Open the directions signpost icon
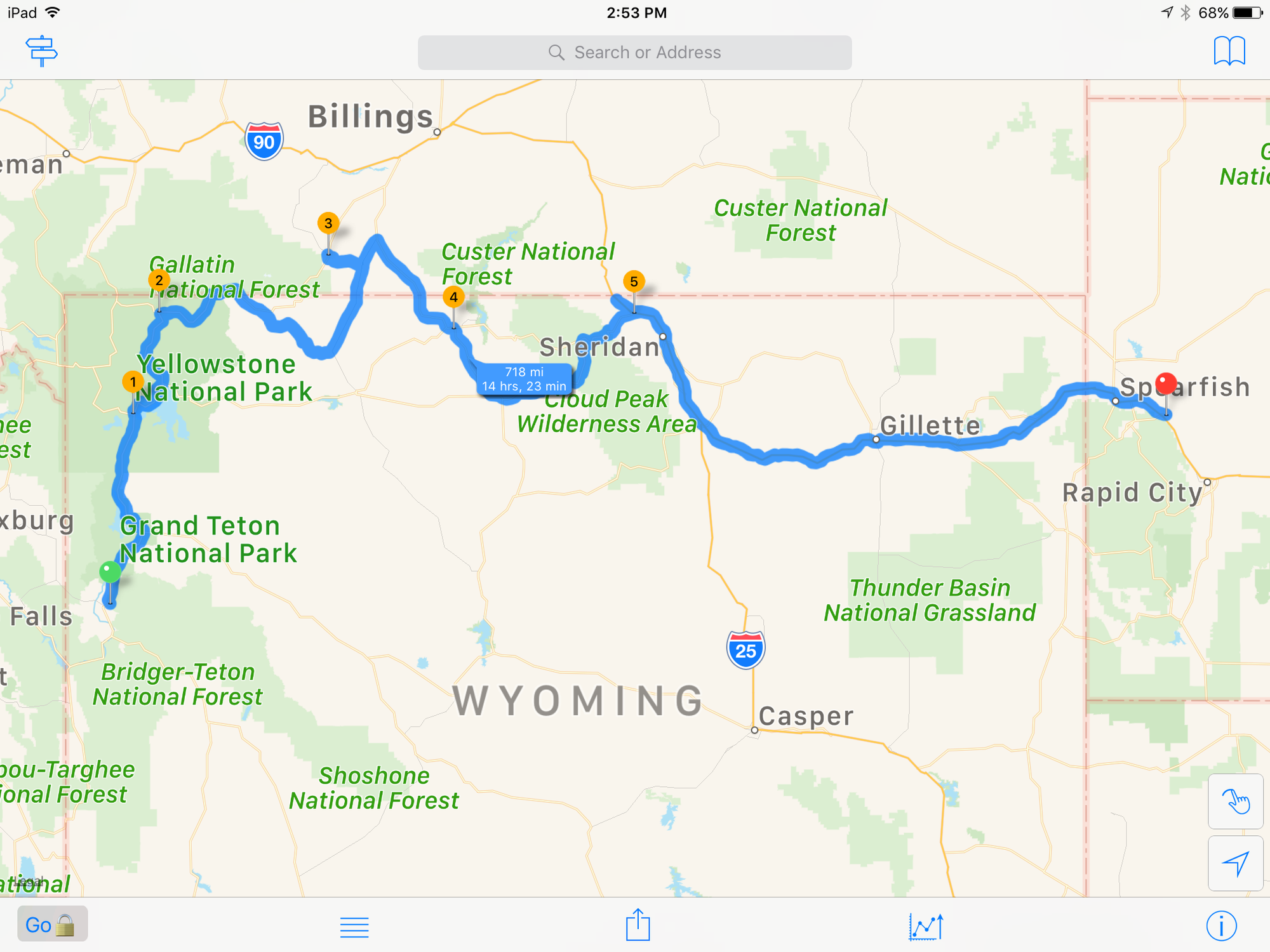1270x952 pixels. click(42, 51)
